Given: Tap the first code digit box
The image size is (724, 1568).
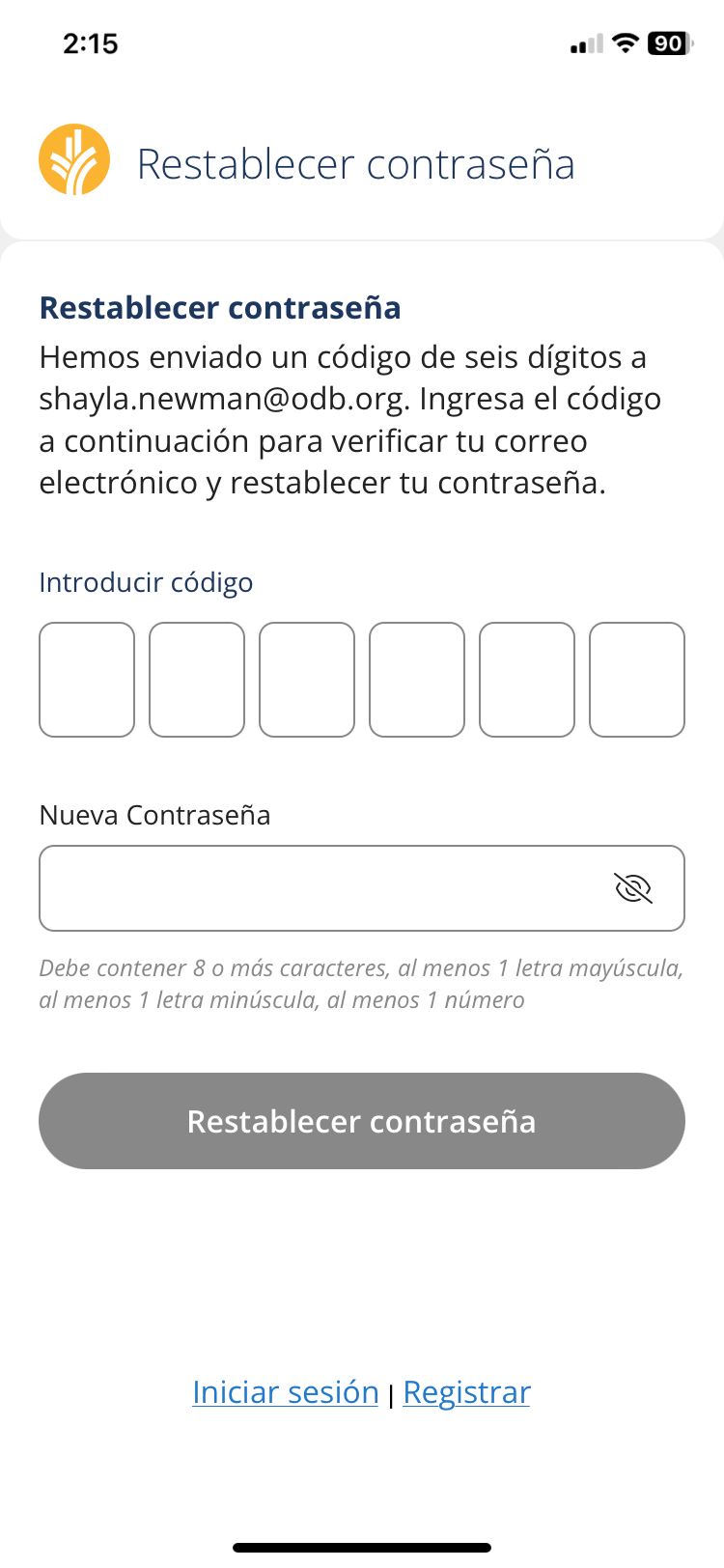Looking at the screenshot, I should 87,680.
